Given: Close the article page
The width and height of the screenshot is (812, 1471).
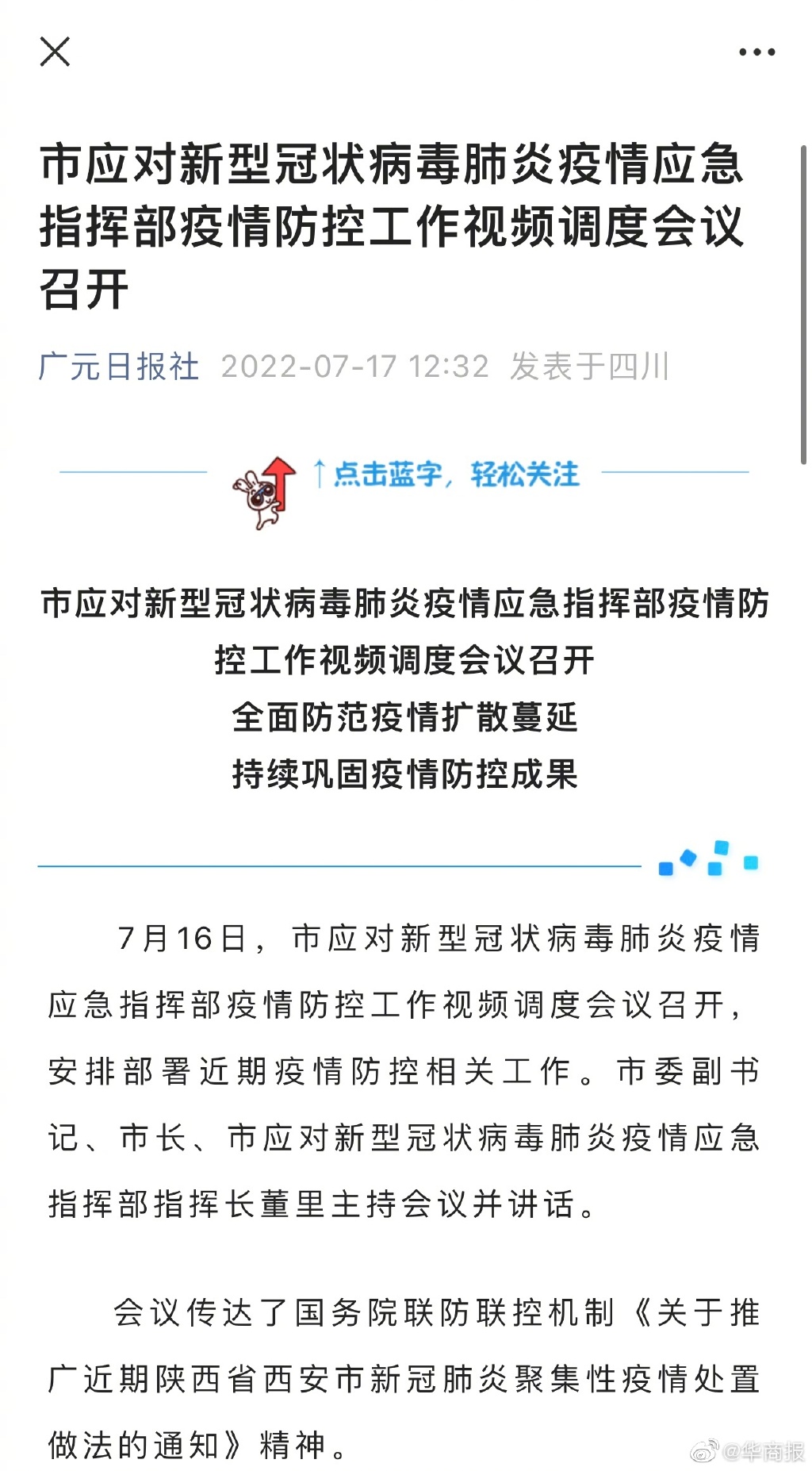Looking at the screenshot, I should 55,52.
